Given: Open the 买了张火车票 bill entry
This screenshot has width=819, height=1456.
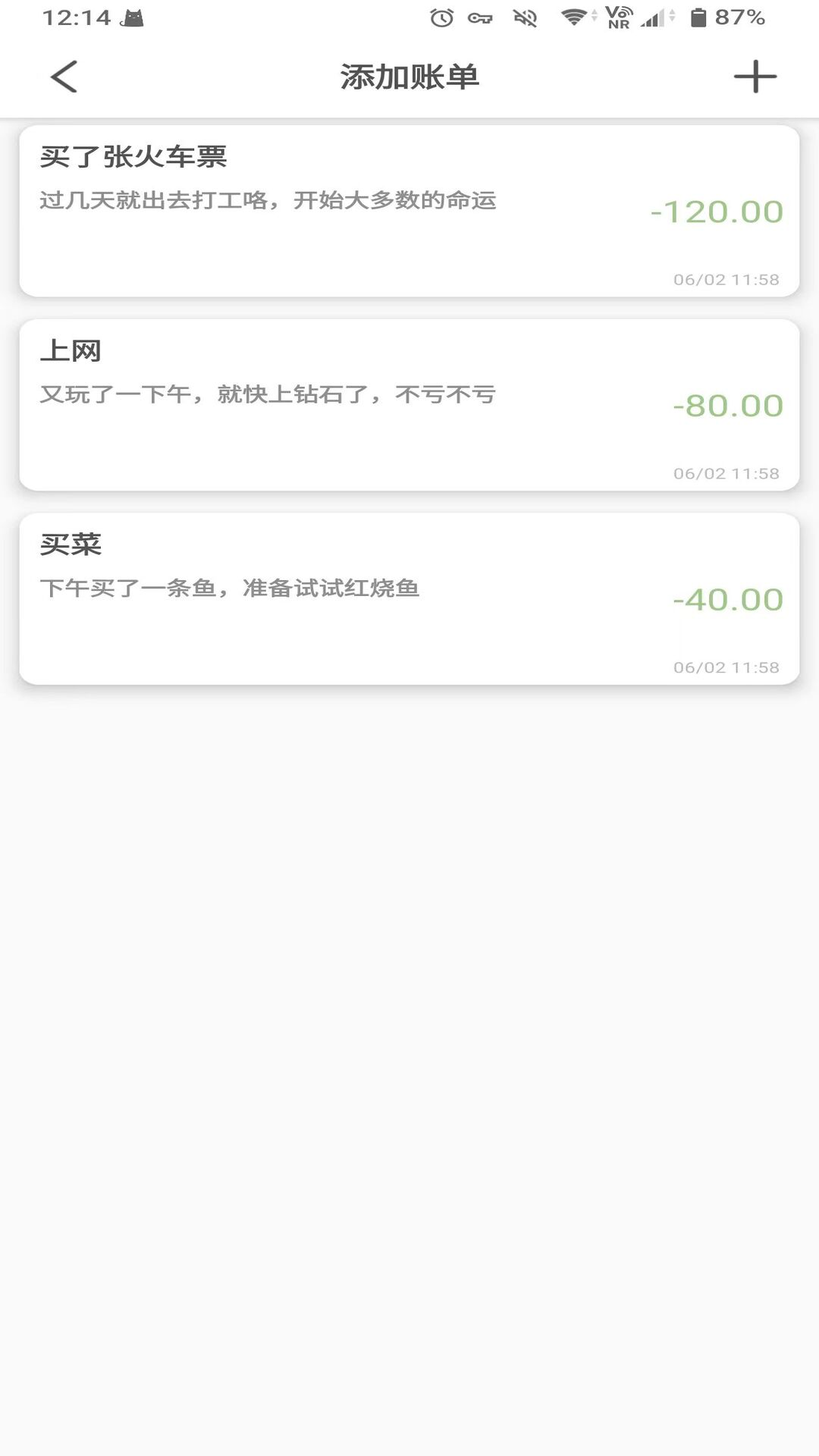Looking at the screenshot, I should click(409, 210).
